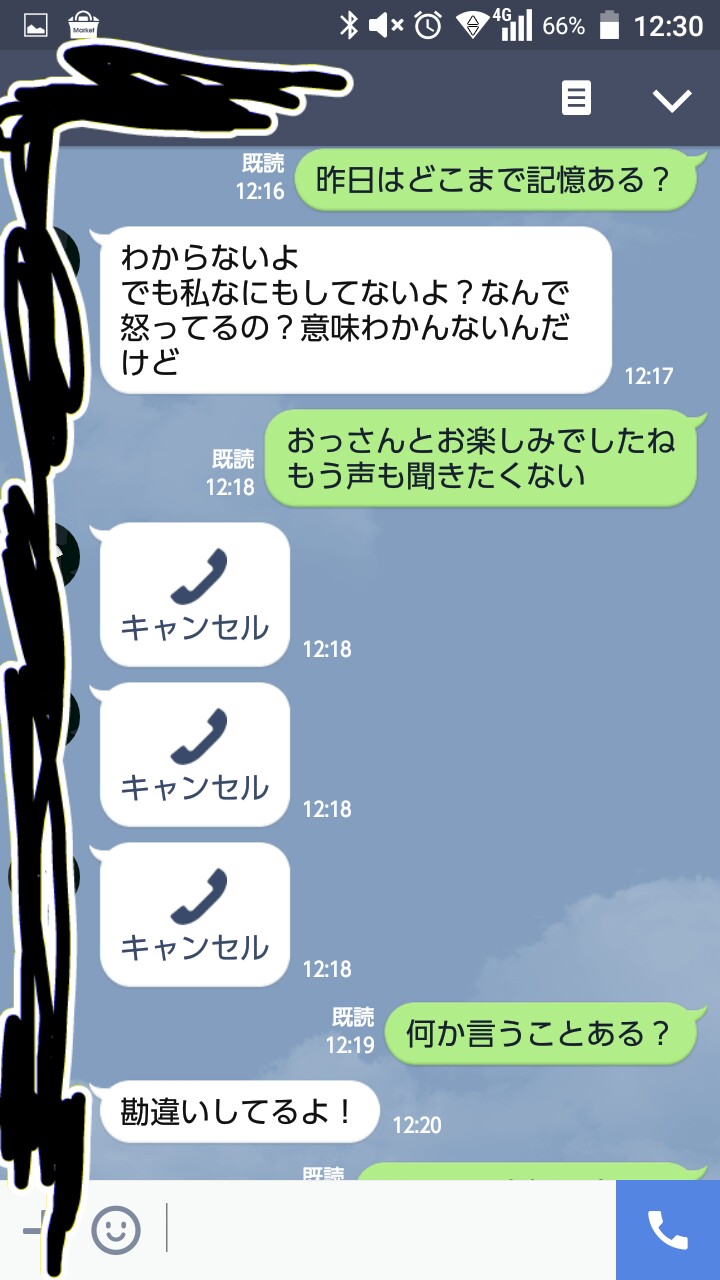The width and height of the screenshot is (720, 1280).
Task: Start a call with the blue phone button
Action: (x=668, y=1230)
